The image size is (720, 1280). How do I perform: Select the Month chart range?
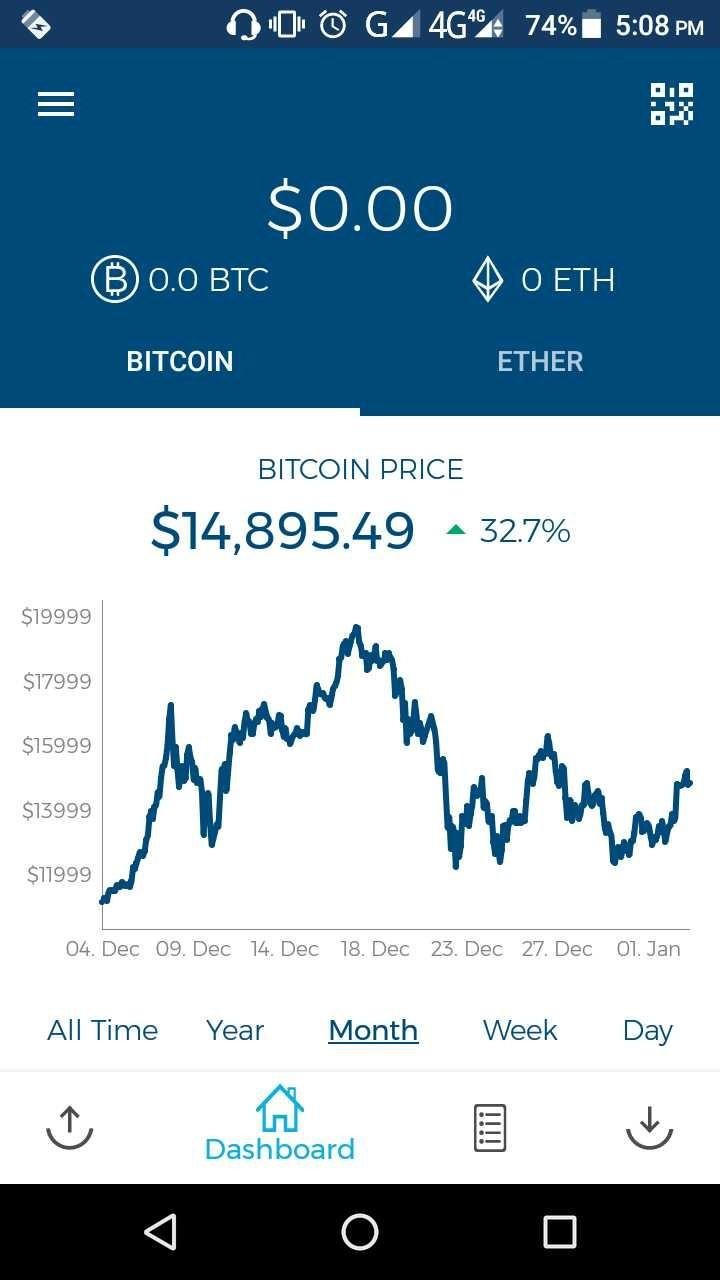[373, 1030]
